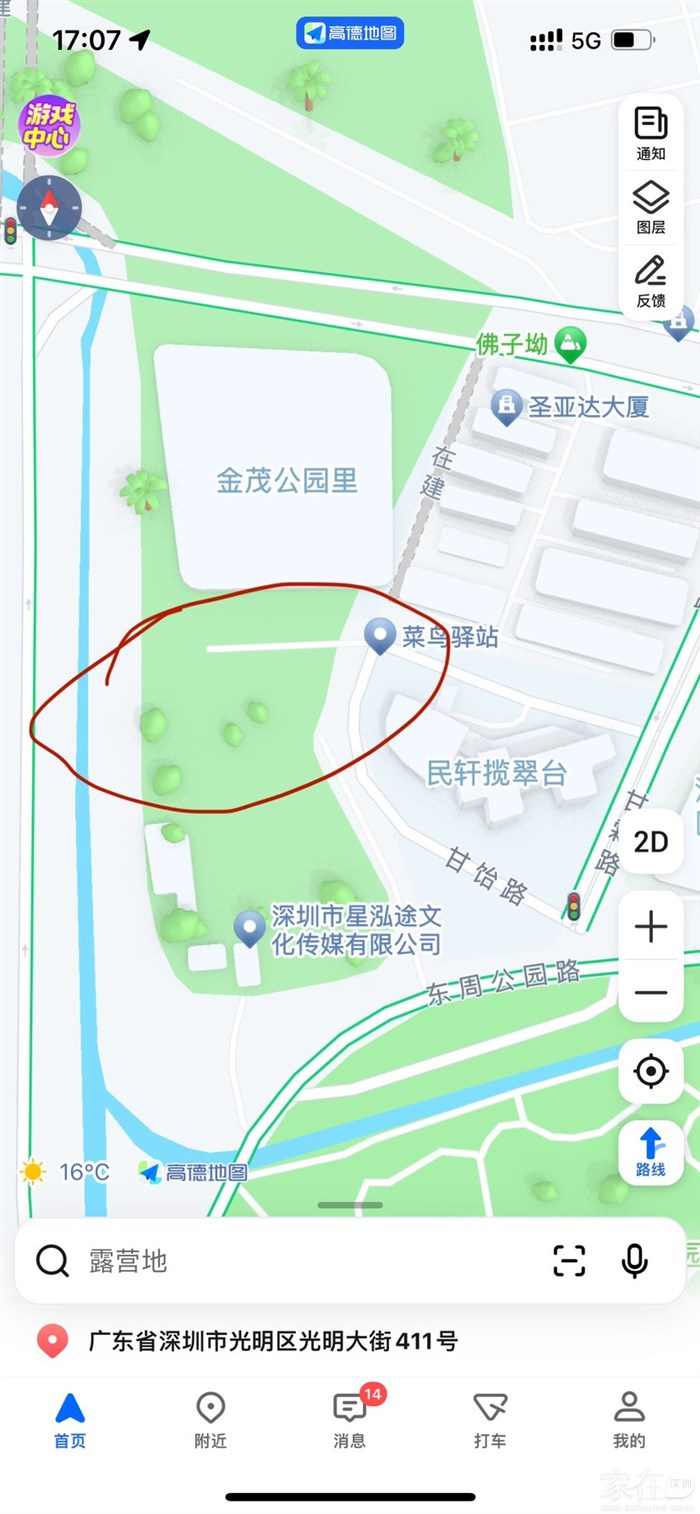This screenshot has height=1514, width=700.
Task: Return to 高德地图 via status bar pill
Action: coord(349,33)
